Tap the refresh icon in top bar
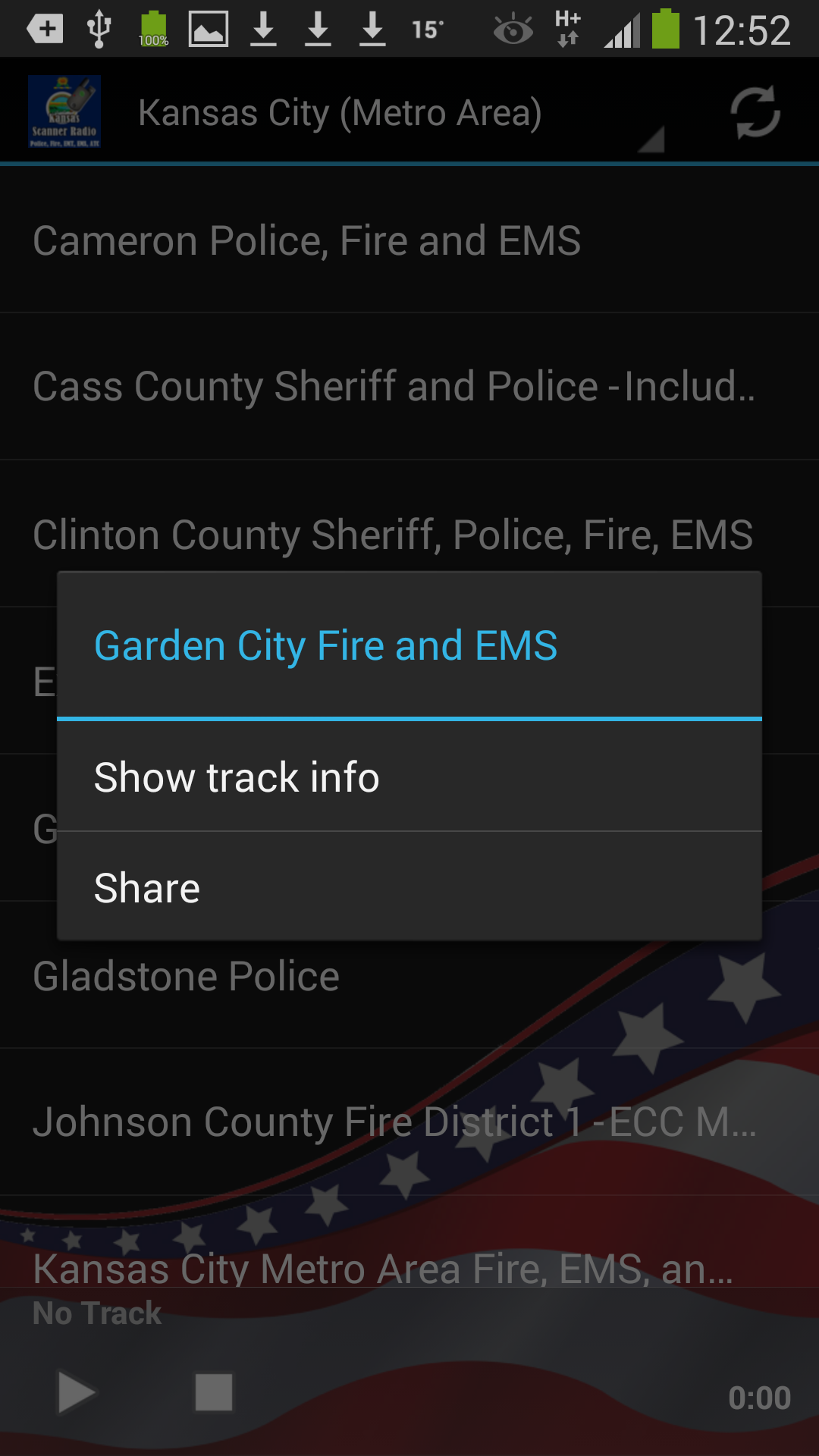 click(x=755, y=113)
